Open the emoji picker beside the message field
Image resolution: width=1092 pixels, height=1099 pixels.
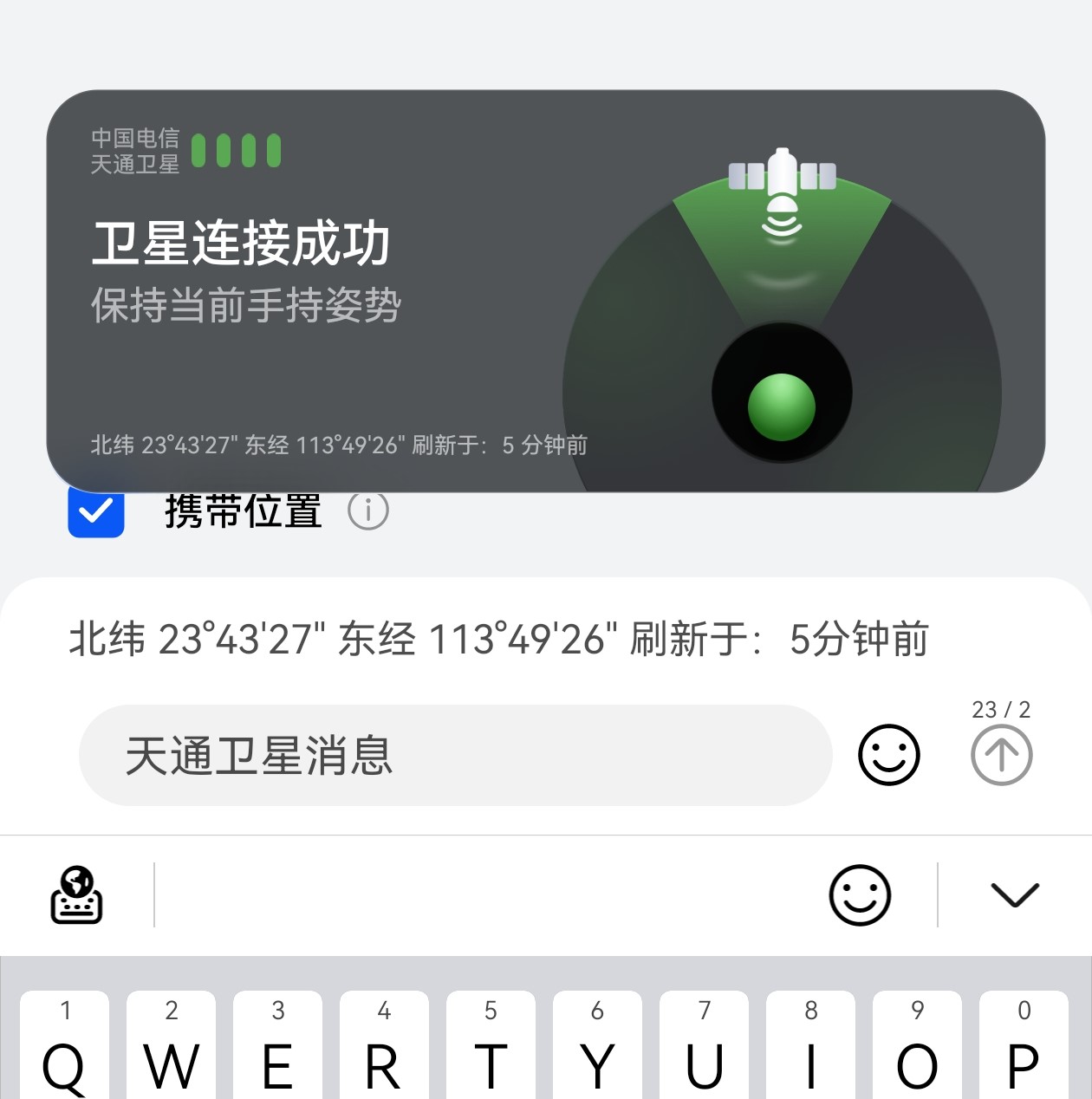point(889,755)
